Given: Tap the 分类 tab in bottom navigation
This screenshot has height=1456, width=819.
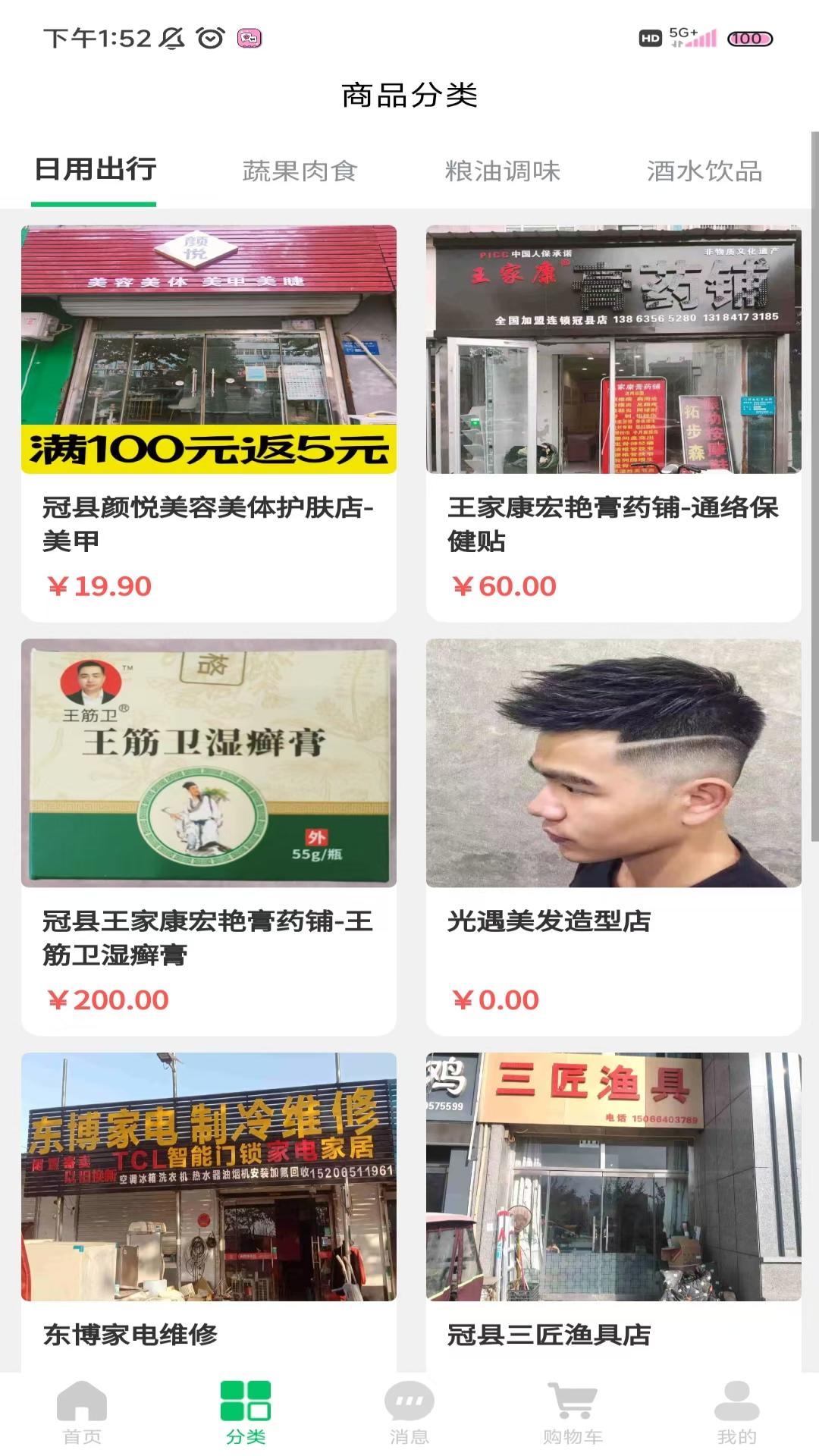Looking at the screenshot, I should pos(246,1413).
